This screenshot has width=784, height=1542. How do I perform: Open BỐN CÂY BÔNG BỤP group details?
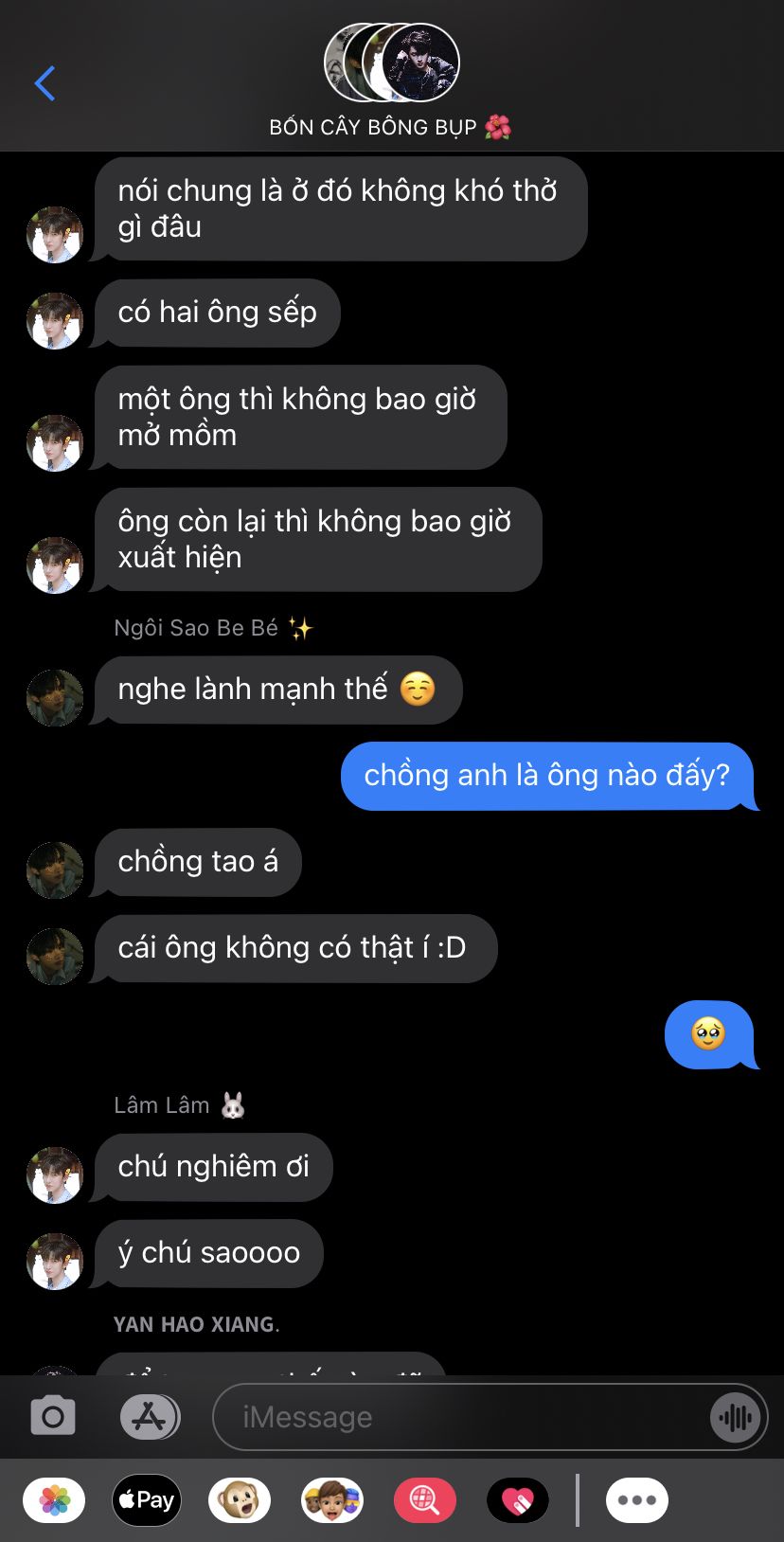[391, 81]
